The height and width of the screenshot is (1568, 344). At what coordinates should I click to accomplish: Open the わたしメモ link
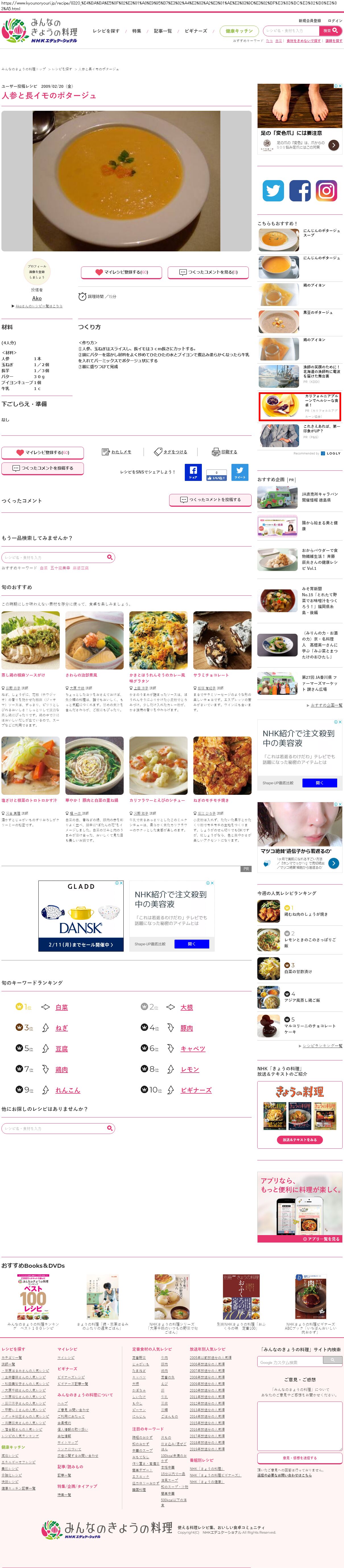[117, 452]
